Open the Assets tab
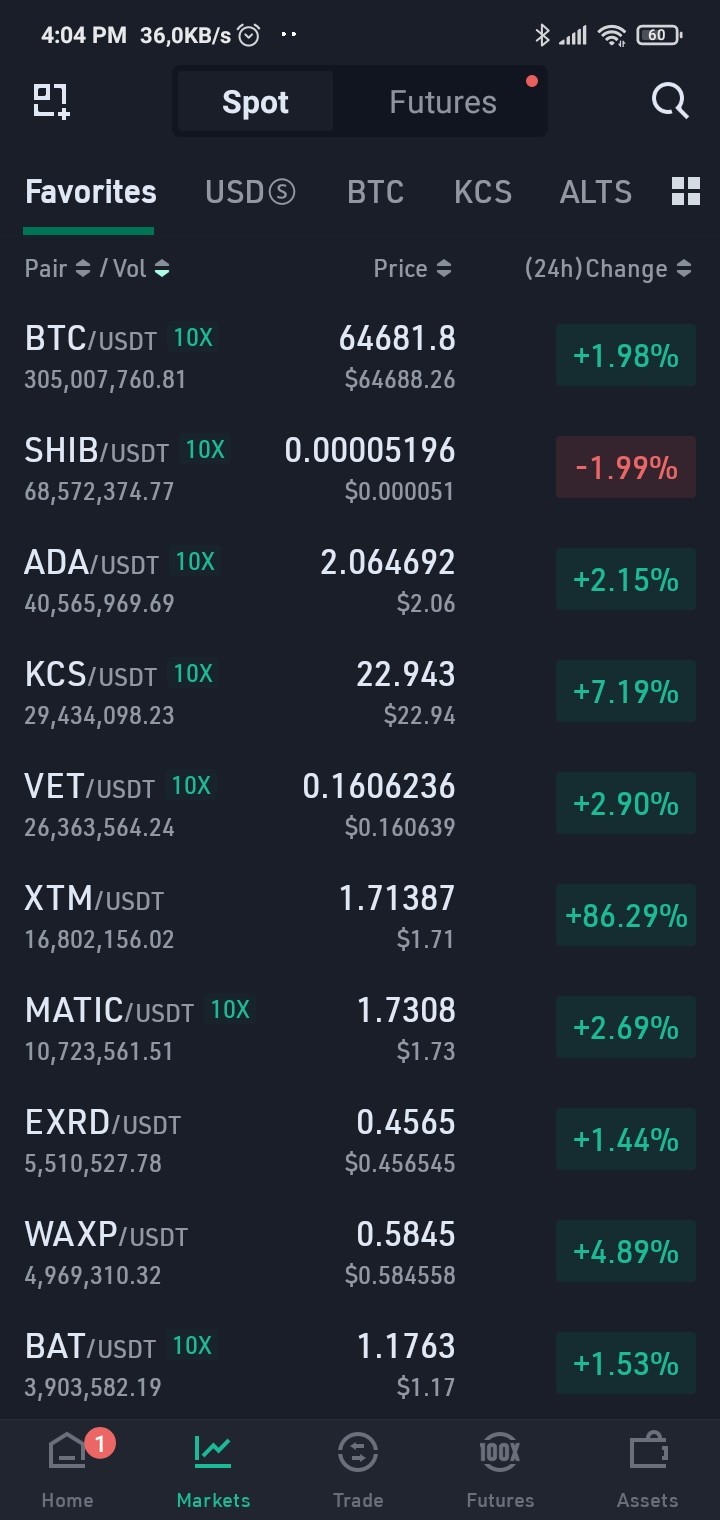The image size is (720, 1520). (647, 1468)
